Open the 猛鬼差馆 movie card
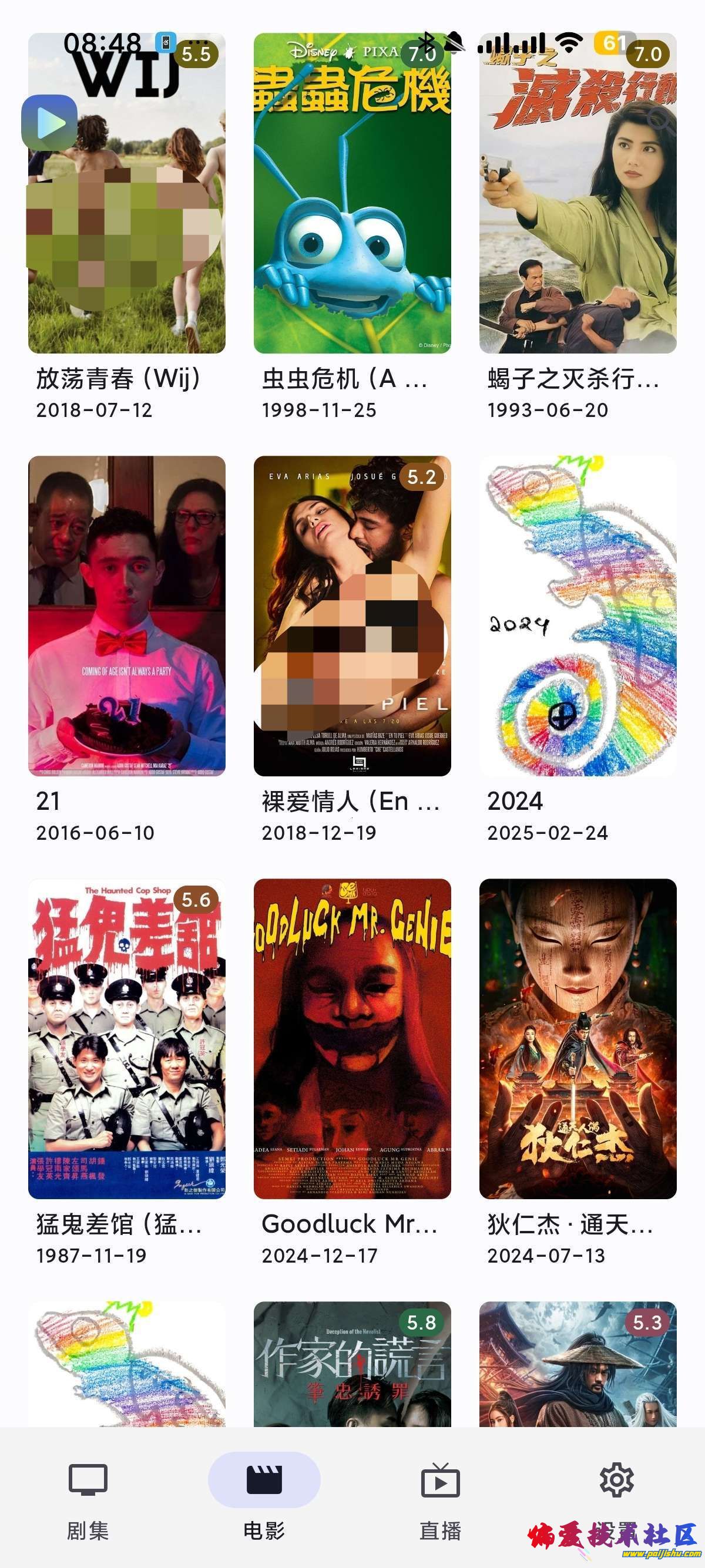Screen dimensions: 705x1568 pos(127,1038)
